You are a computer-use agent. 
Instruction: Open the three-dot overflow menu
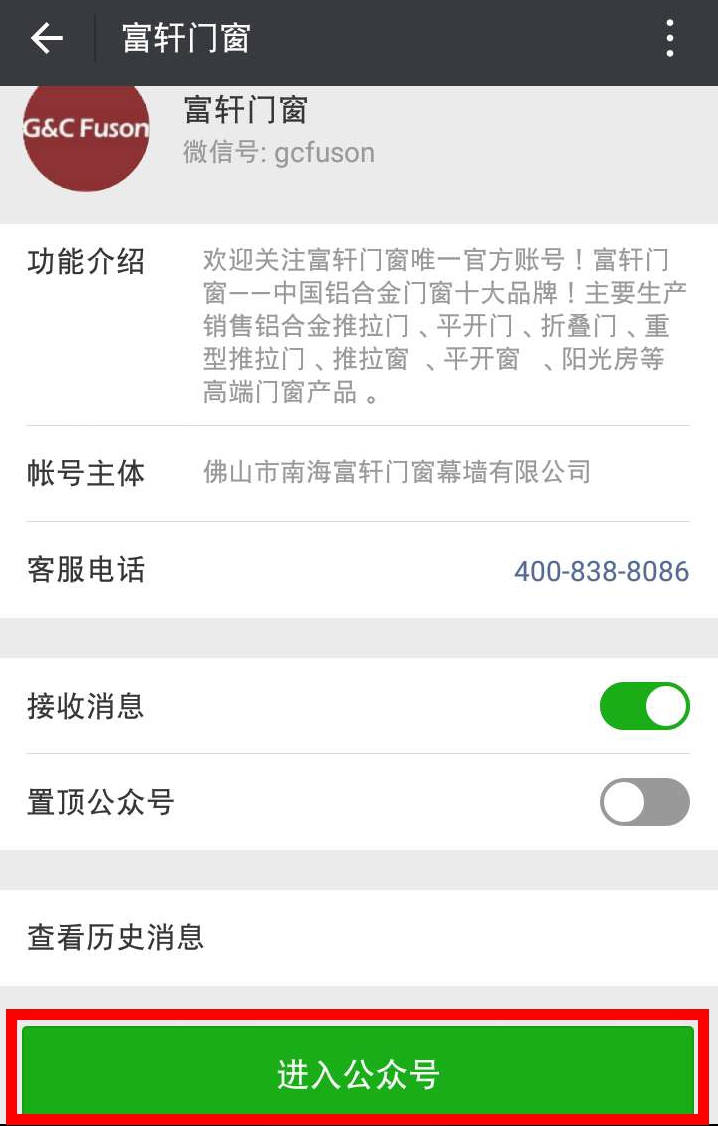coord(670,39)
